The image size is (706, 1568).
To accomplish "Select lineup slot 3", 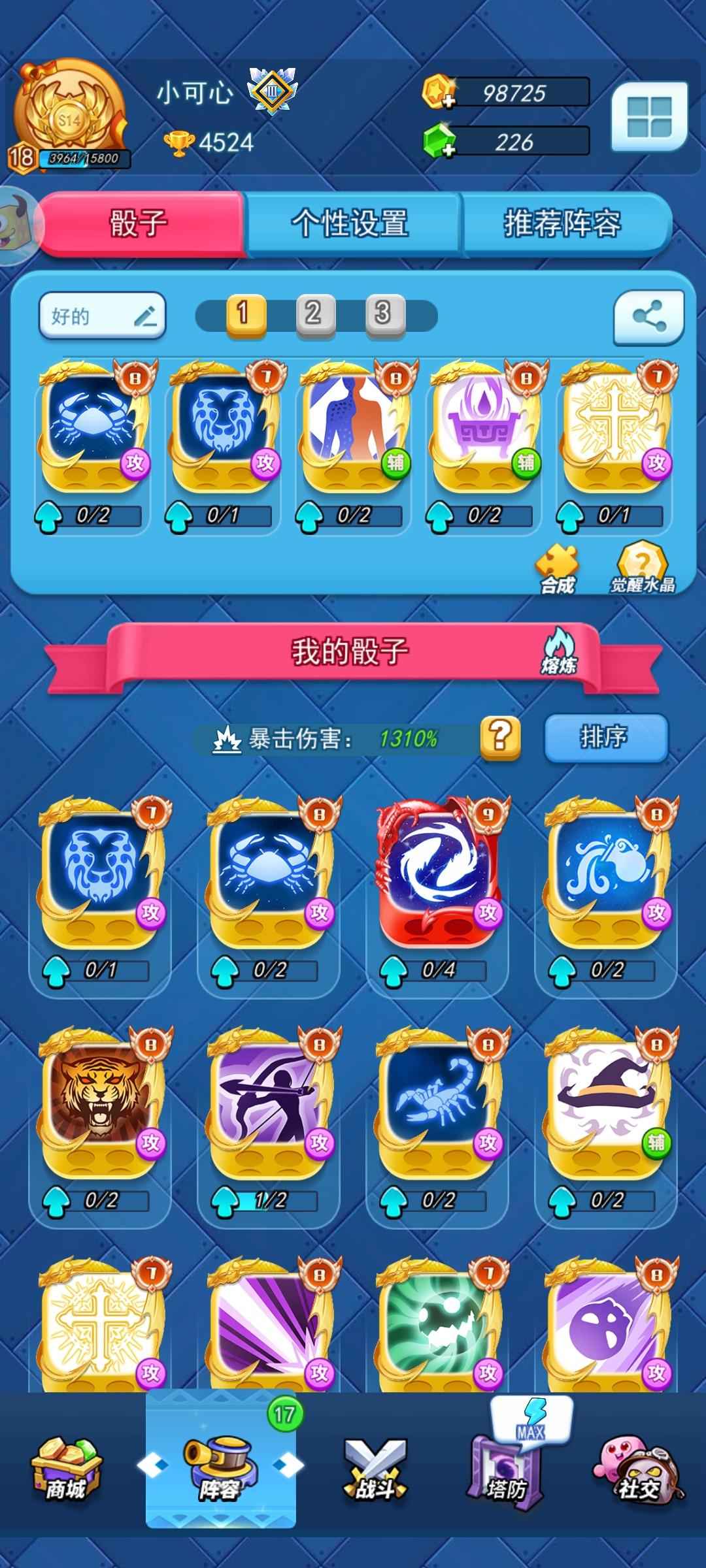I will pyautogui.click(x=384, y=314).
